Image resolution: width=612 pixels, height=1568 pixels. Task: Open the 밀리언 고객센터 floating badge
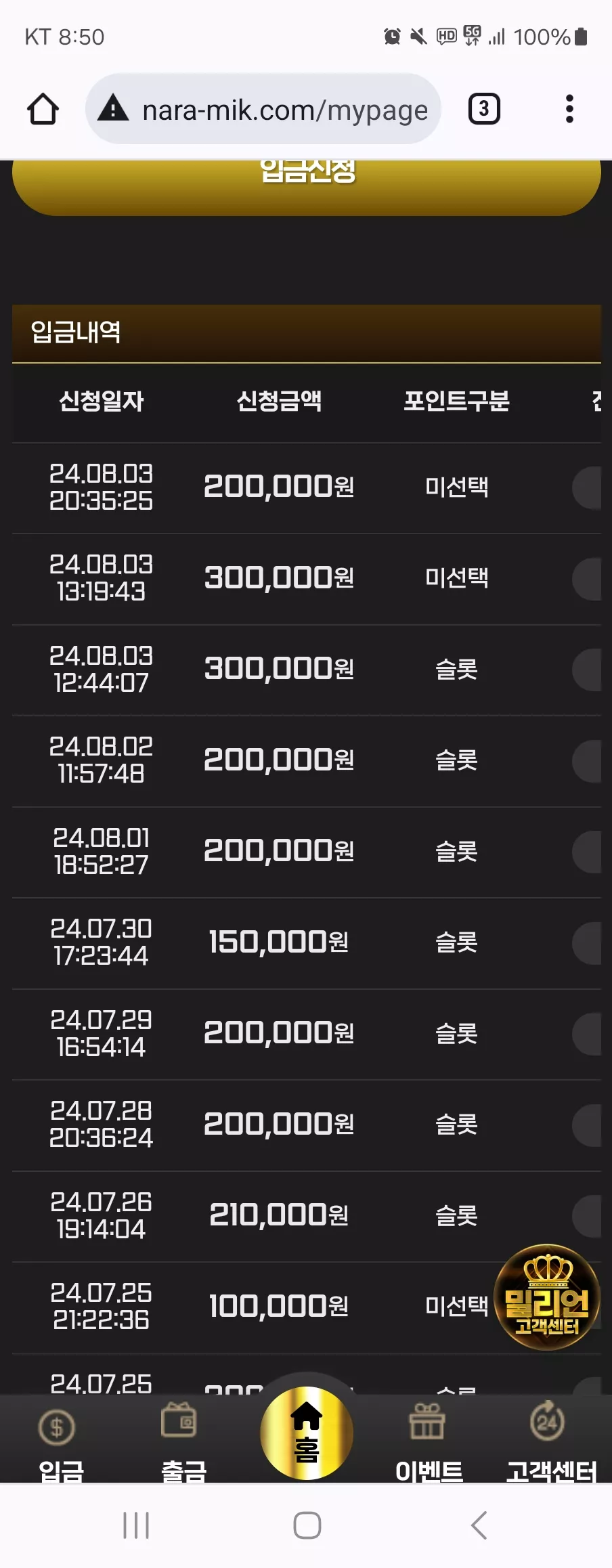coord(547,1297)
